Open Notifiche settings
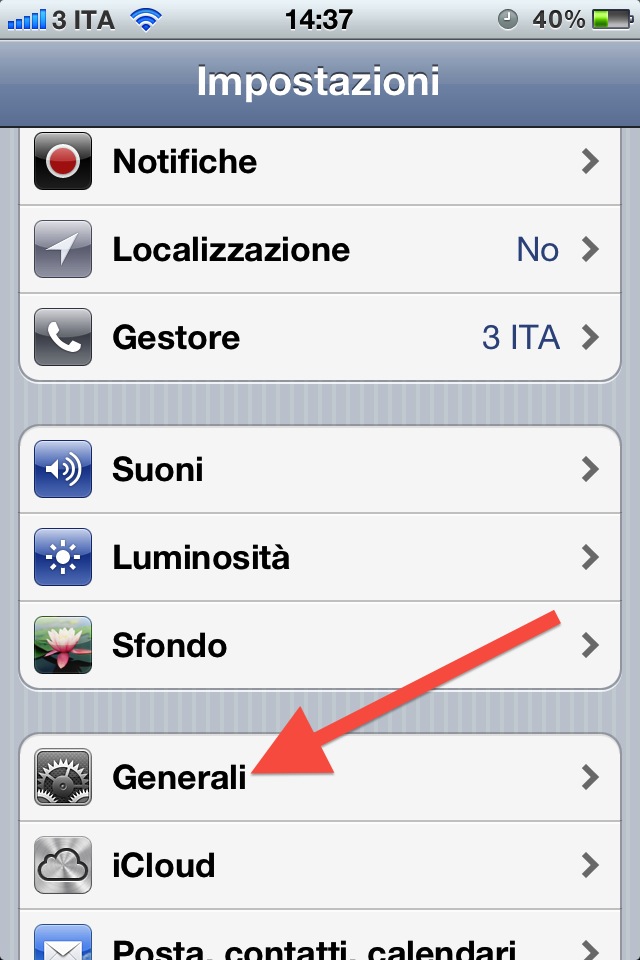The height and width of the screenshot is (960, 640). [320, 162]
